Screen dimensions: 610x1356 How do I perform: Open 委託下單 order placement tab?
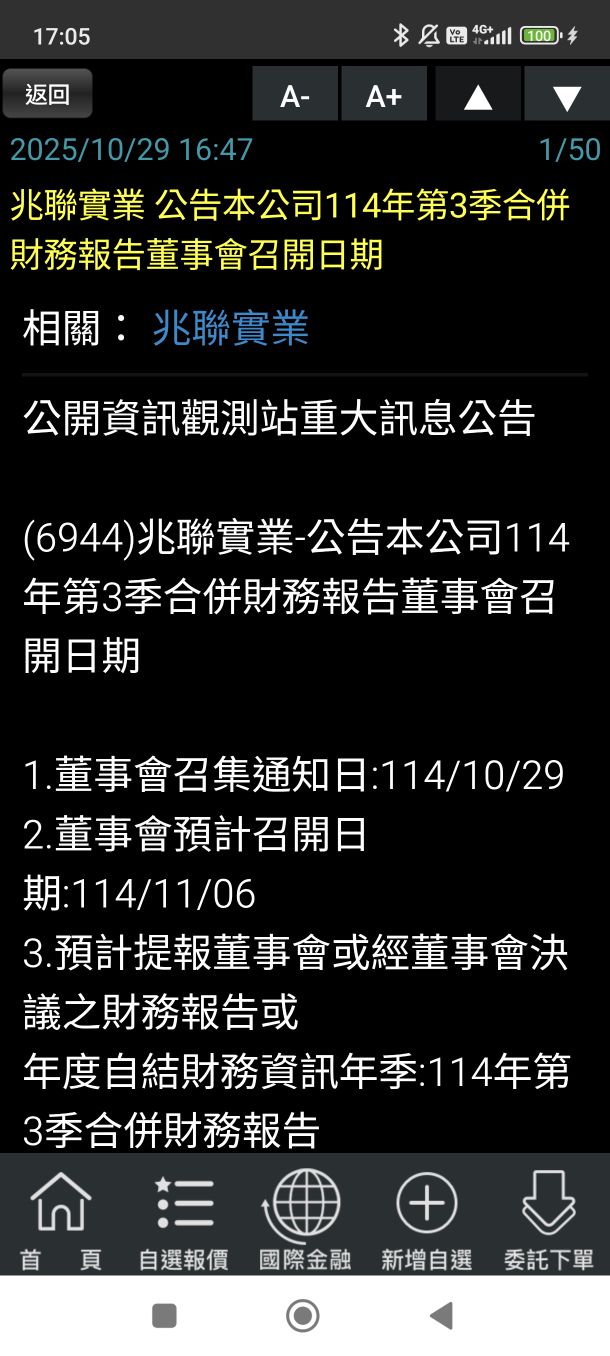(549, 1216)
